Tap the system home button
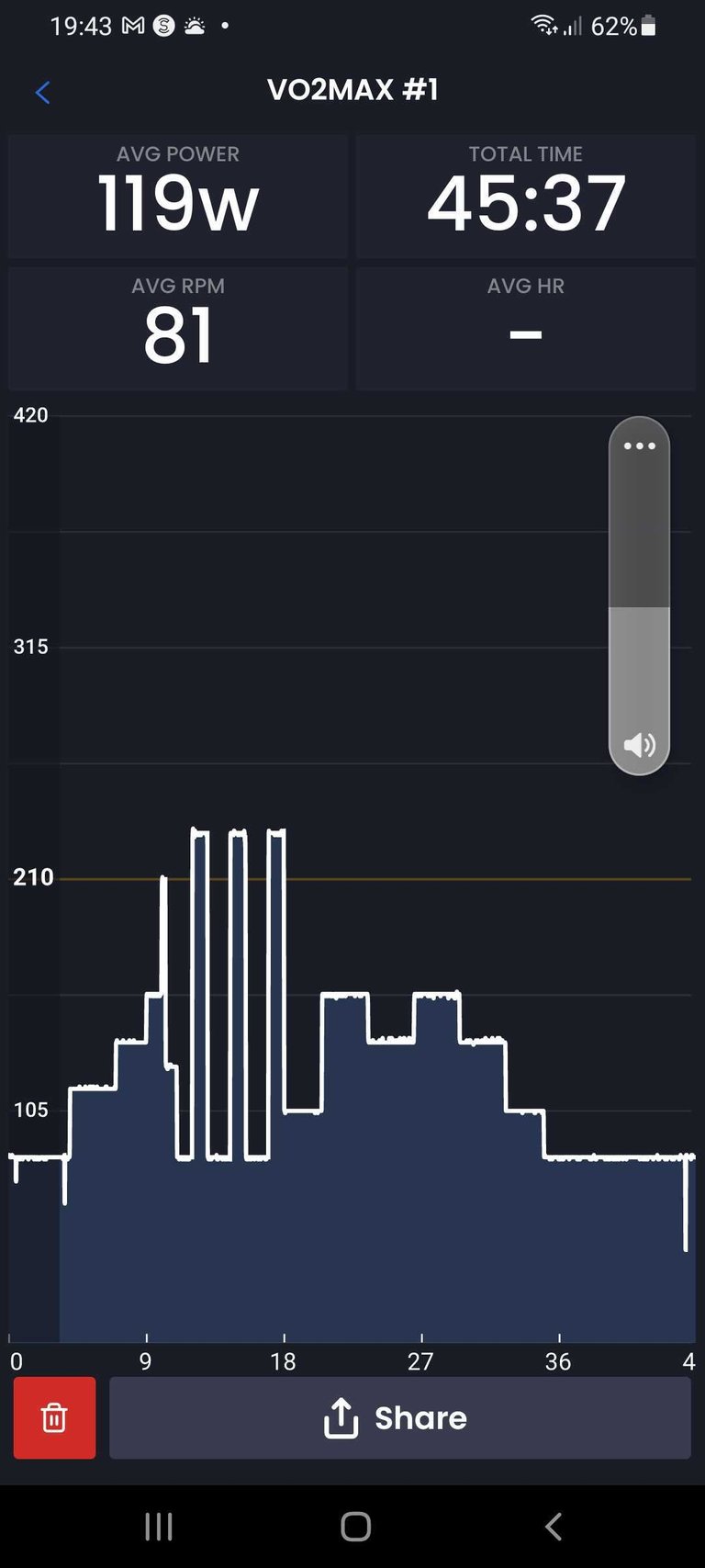The width and height of the screenshot is (705, 1568). pos(355,1527)
